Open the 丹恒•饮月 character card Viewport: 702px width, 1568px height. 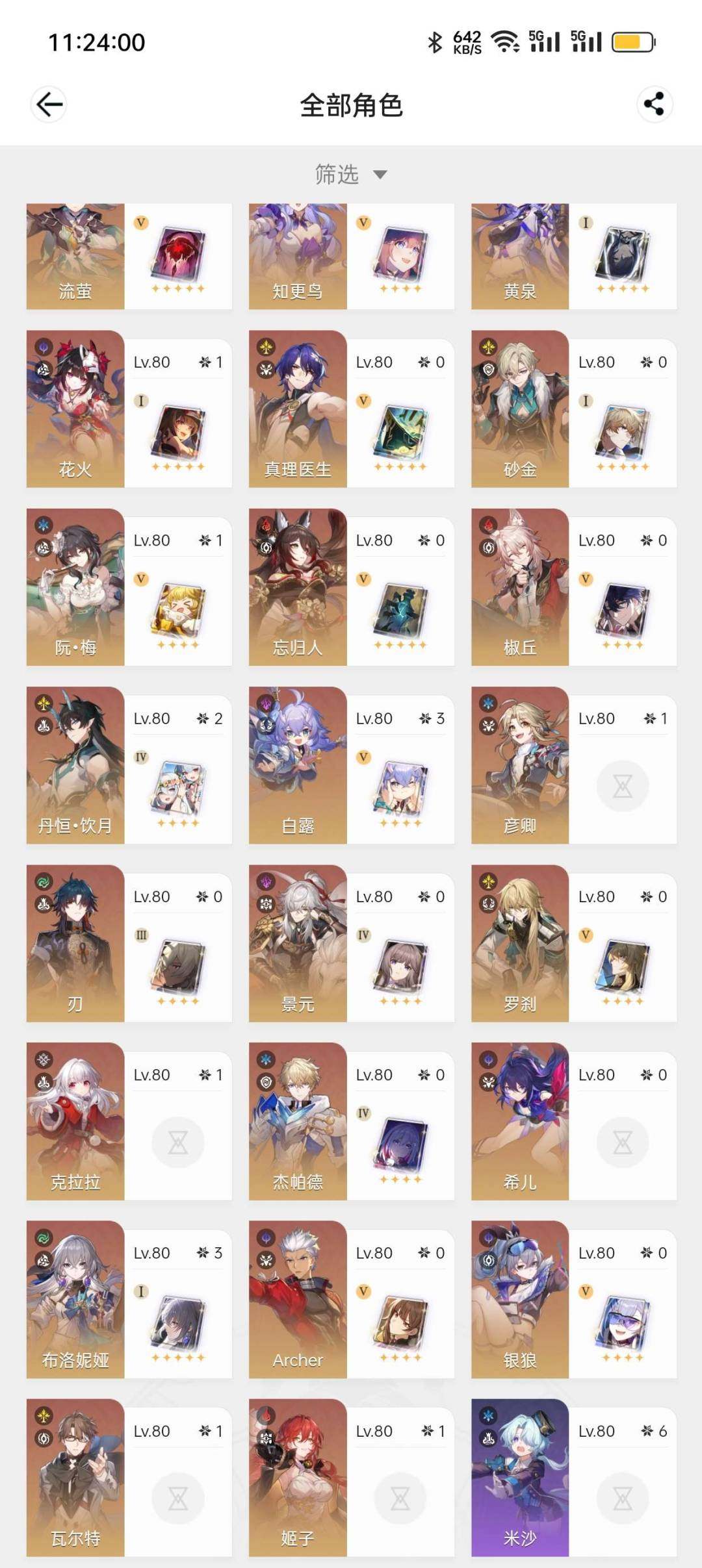point(129,765)
